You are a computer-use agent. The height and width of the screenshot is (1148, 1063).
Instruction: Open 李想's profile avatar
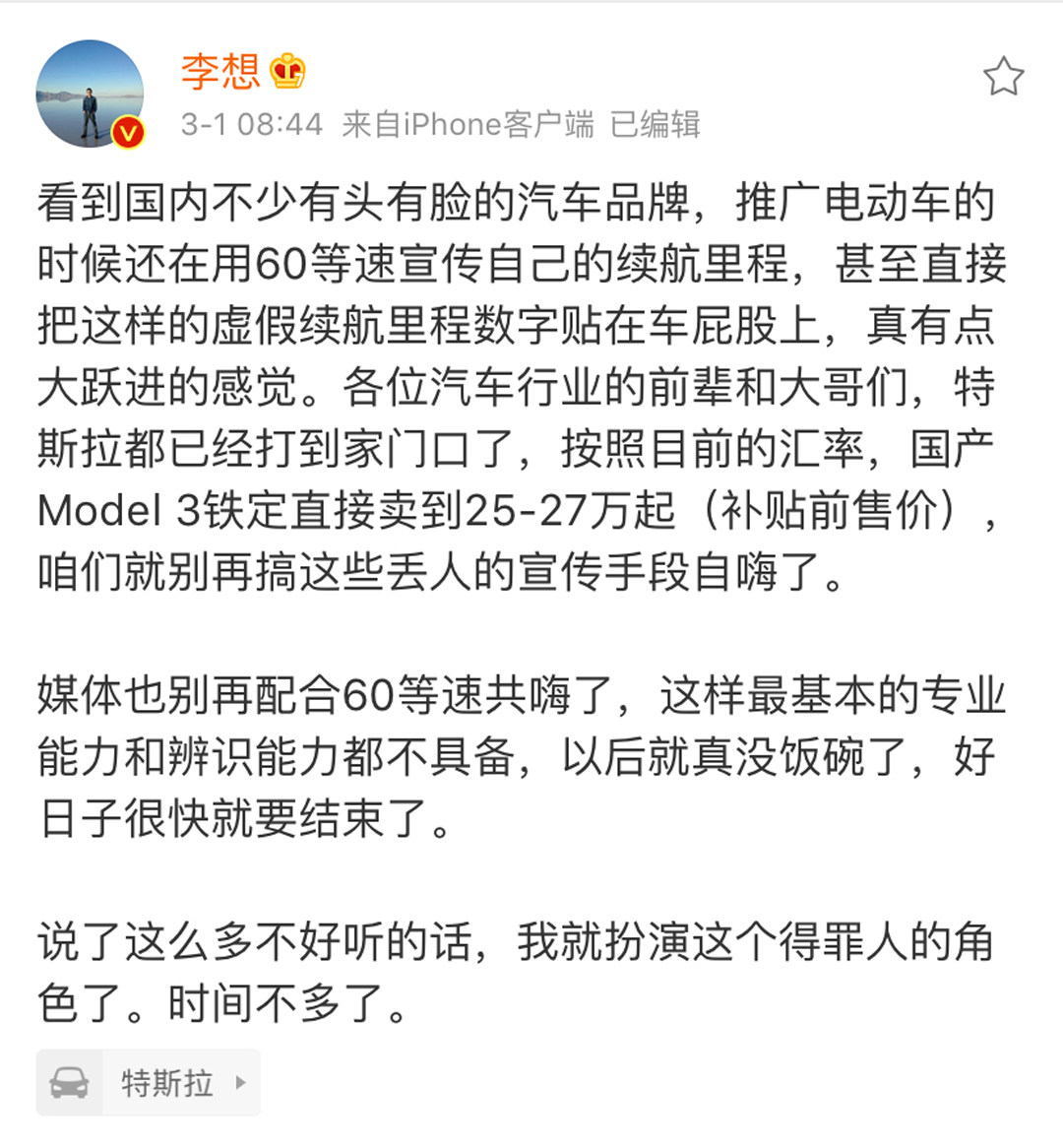pyautogui.click(x=90, y=94)
